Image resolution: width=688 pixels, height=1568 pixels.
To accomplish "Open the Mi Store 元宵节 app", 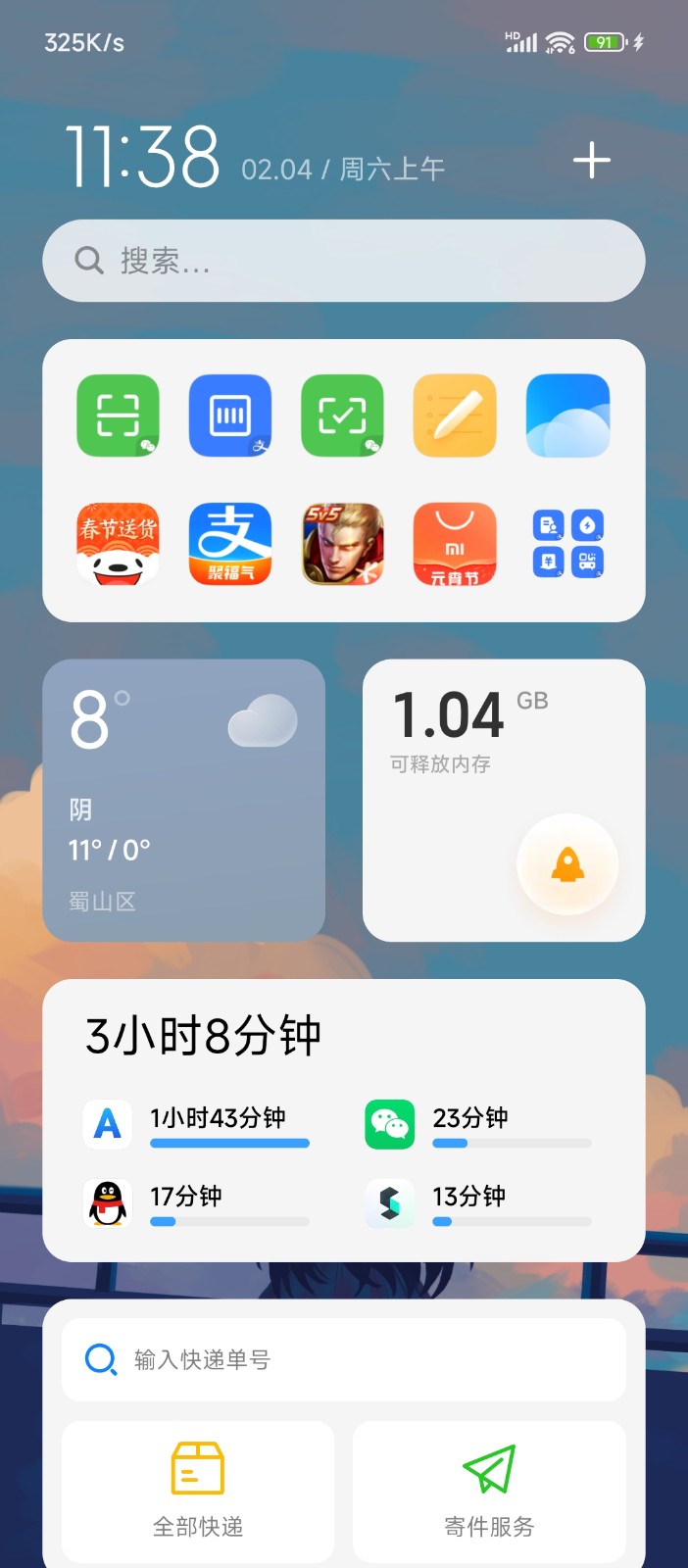I will click(x=455, y=544).
